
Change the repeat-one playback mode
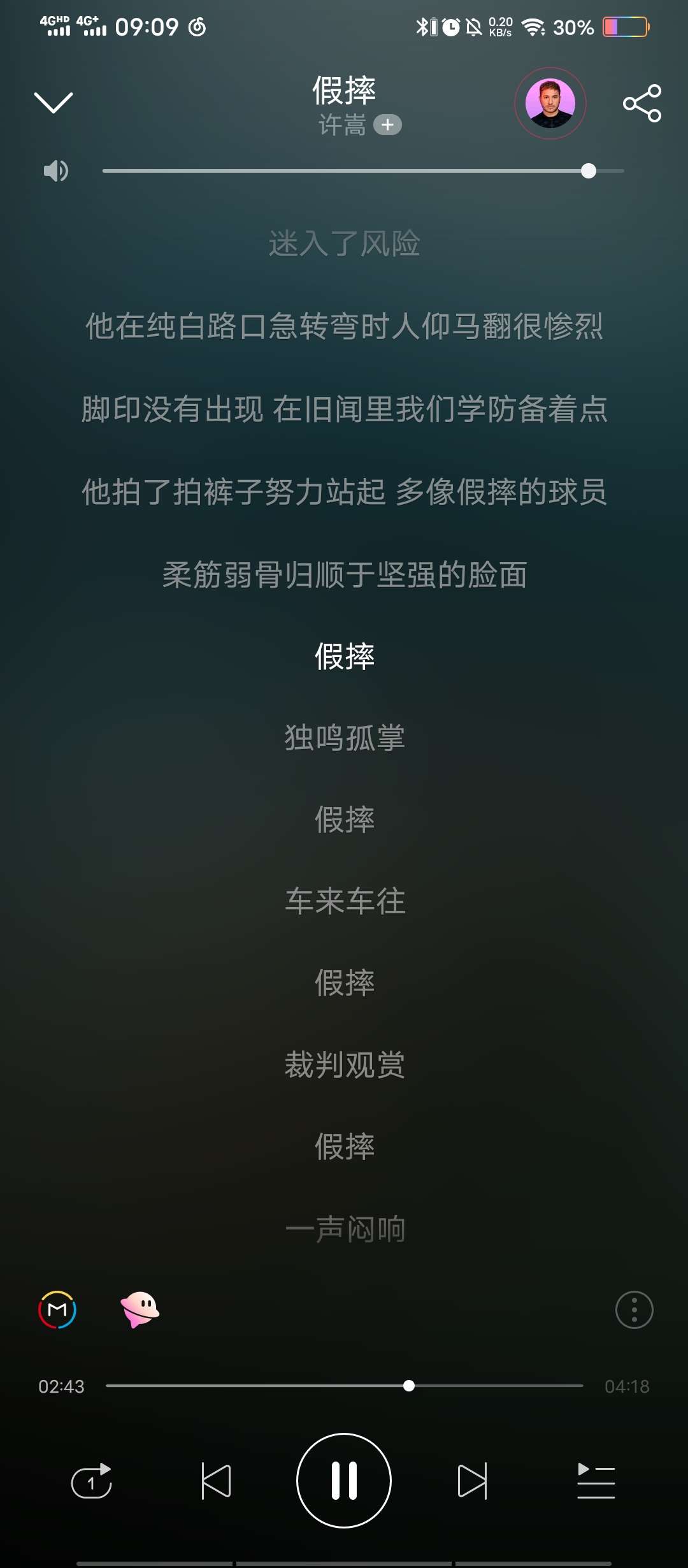(x=92, y=1481)
